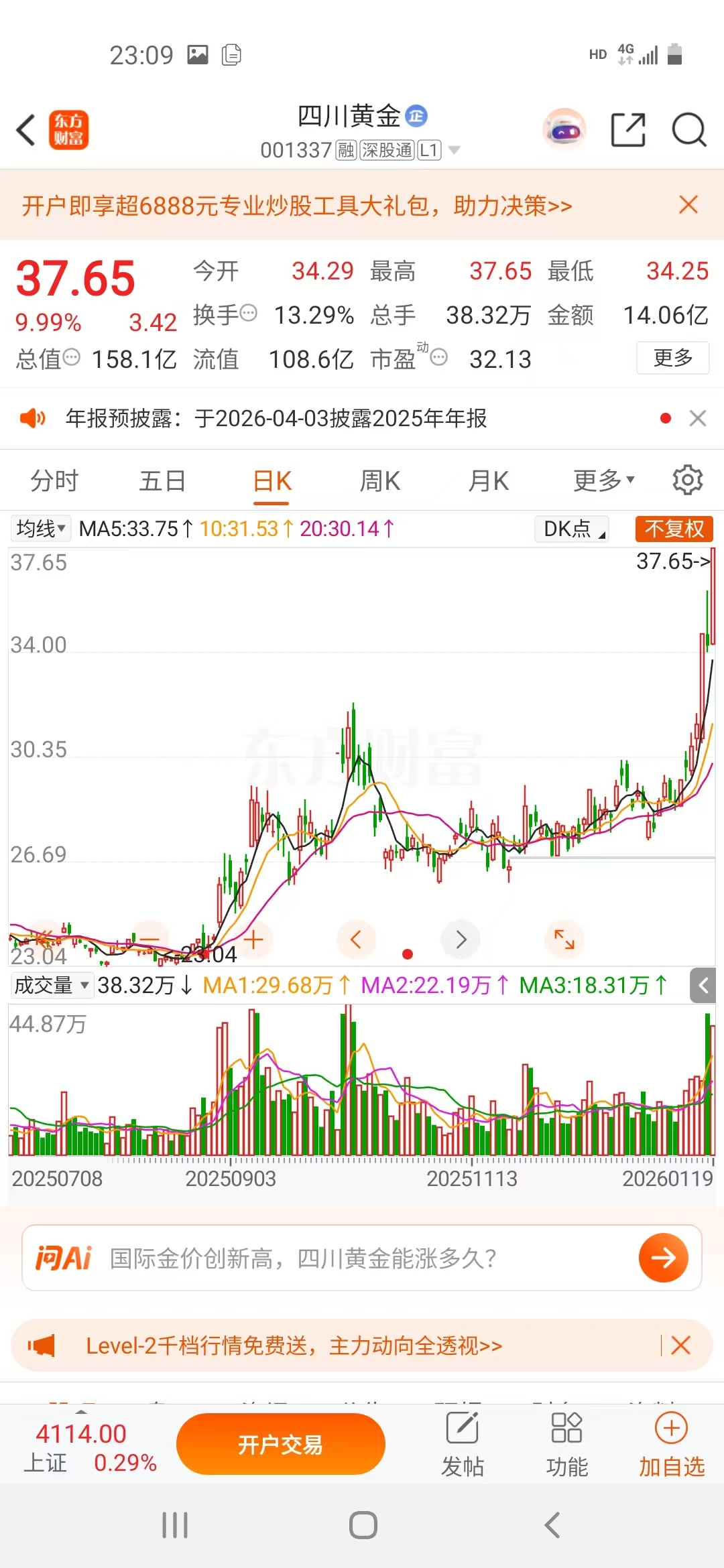Screen dimensions: 724x1568
Task: Open the share icon in the header
Action: click(628, 129)
